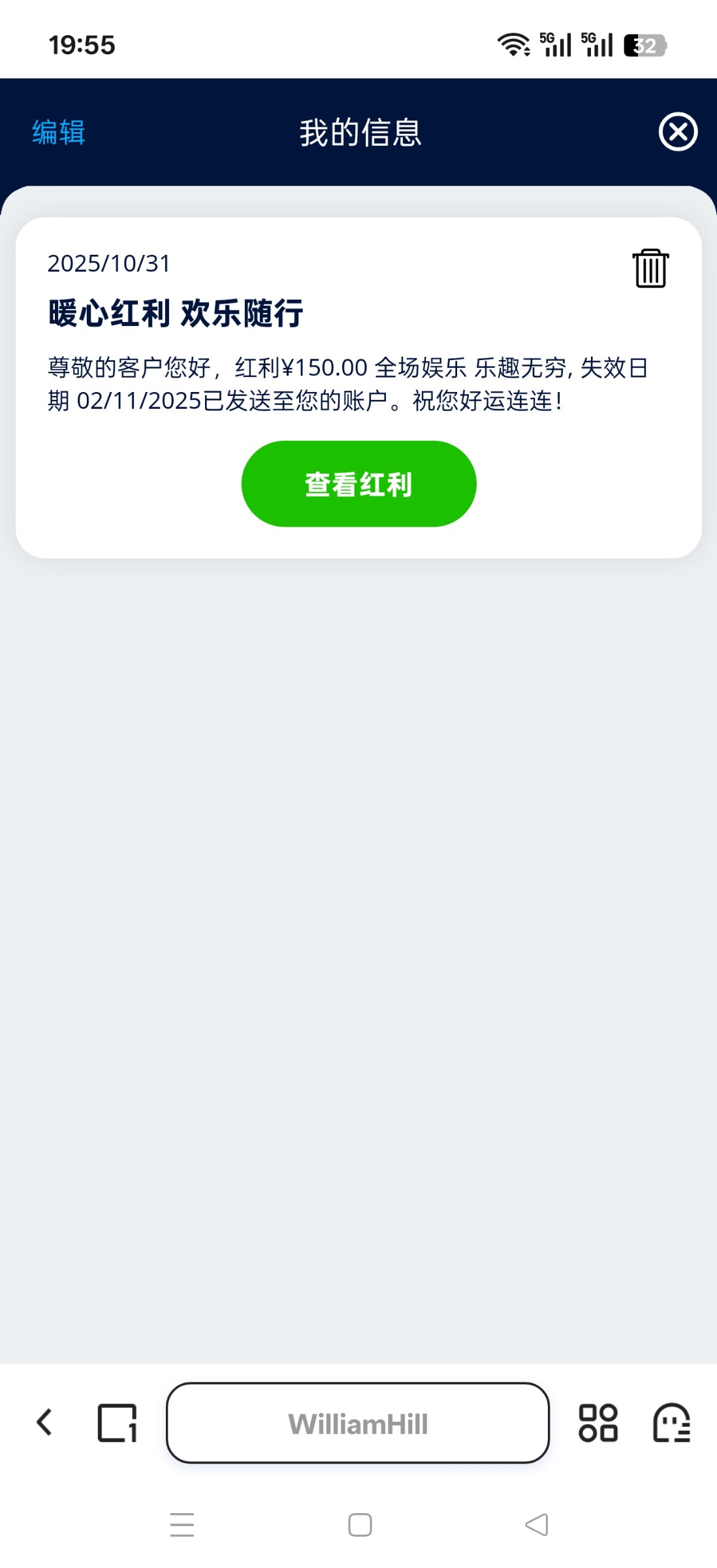Open the browser tabs view

coord(118,1422)
